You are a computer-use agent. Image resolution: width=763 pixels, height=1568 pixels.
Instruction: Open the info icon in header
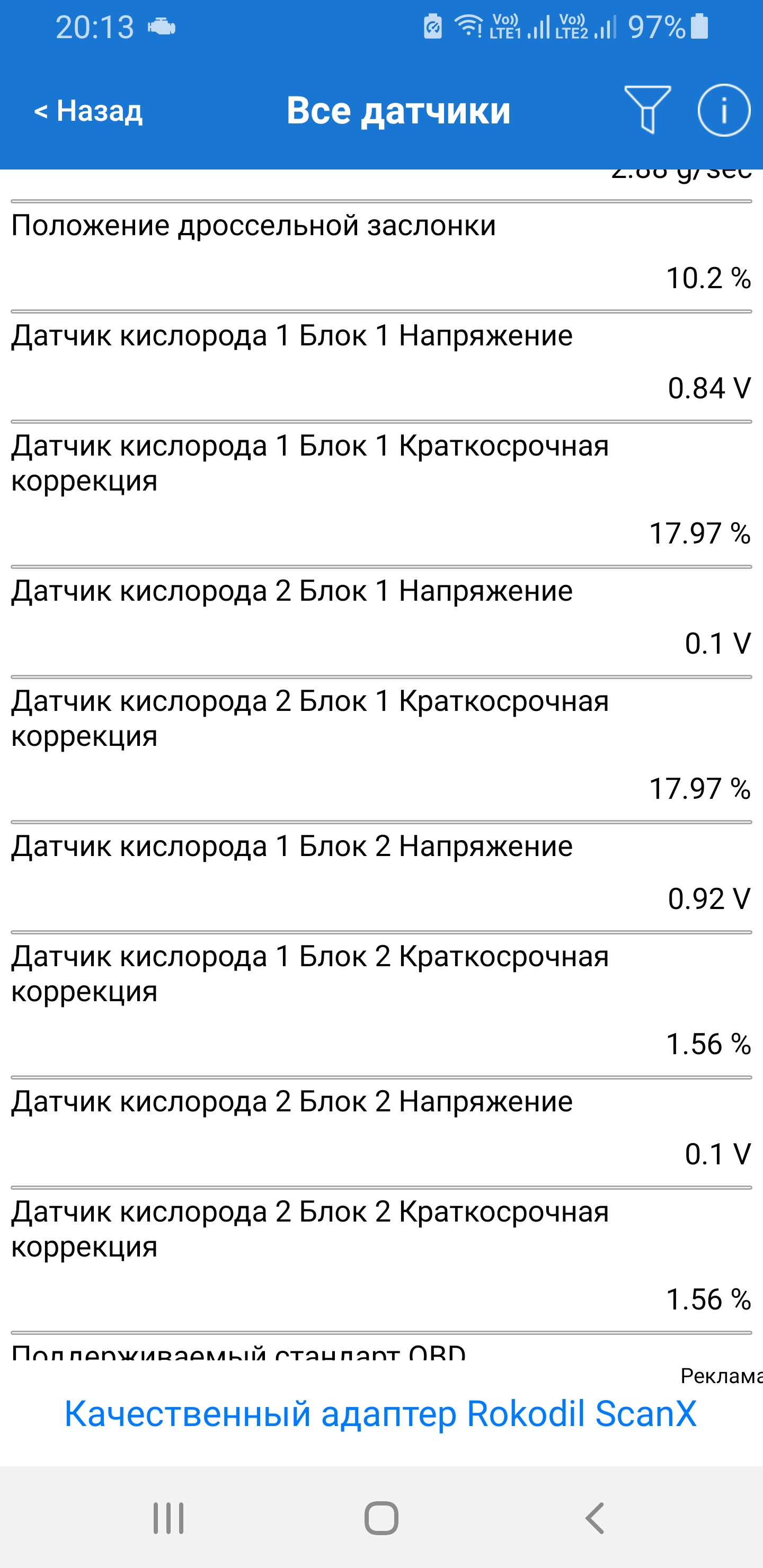click(723, 110)
